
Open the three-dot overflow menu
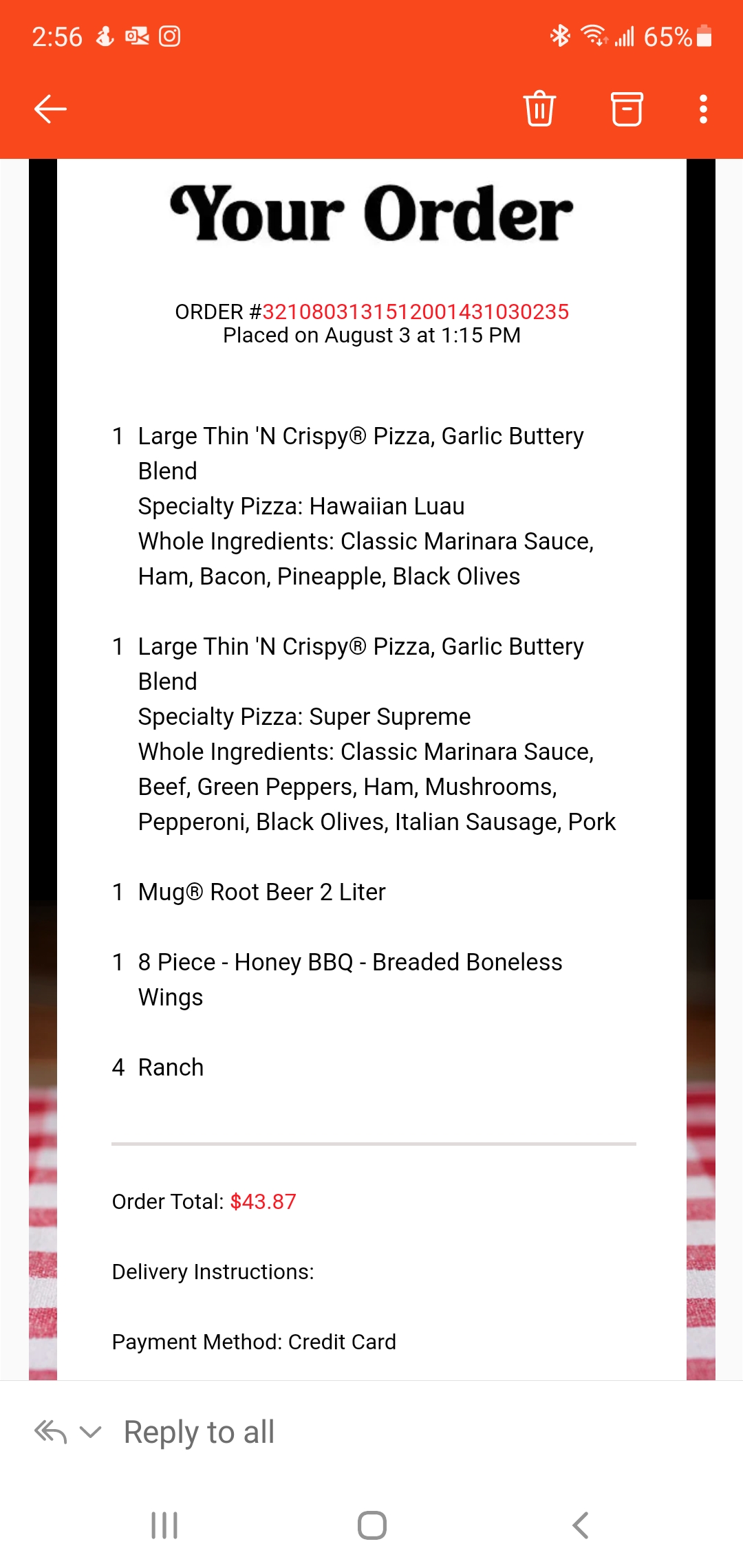click(703, 109)
